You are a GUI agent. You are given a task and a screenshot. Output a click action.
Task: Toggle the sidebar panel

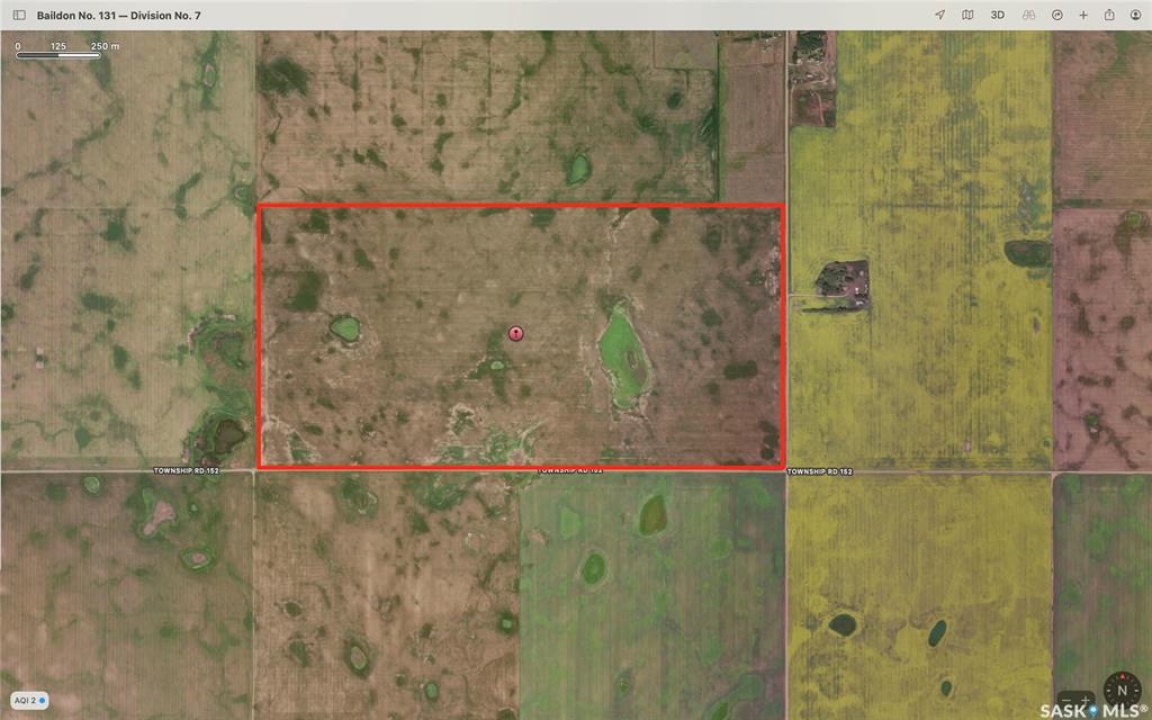(x=19, y=15)
